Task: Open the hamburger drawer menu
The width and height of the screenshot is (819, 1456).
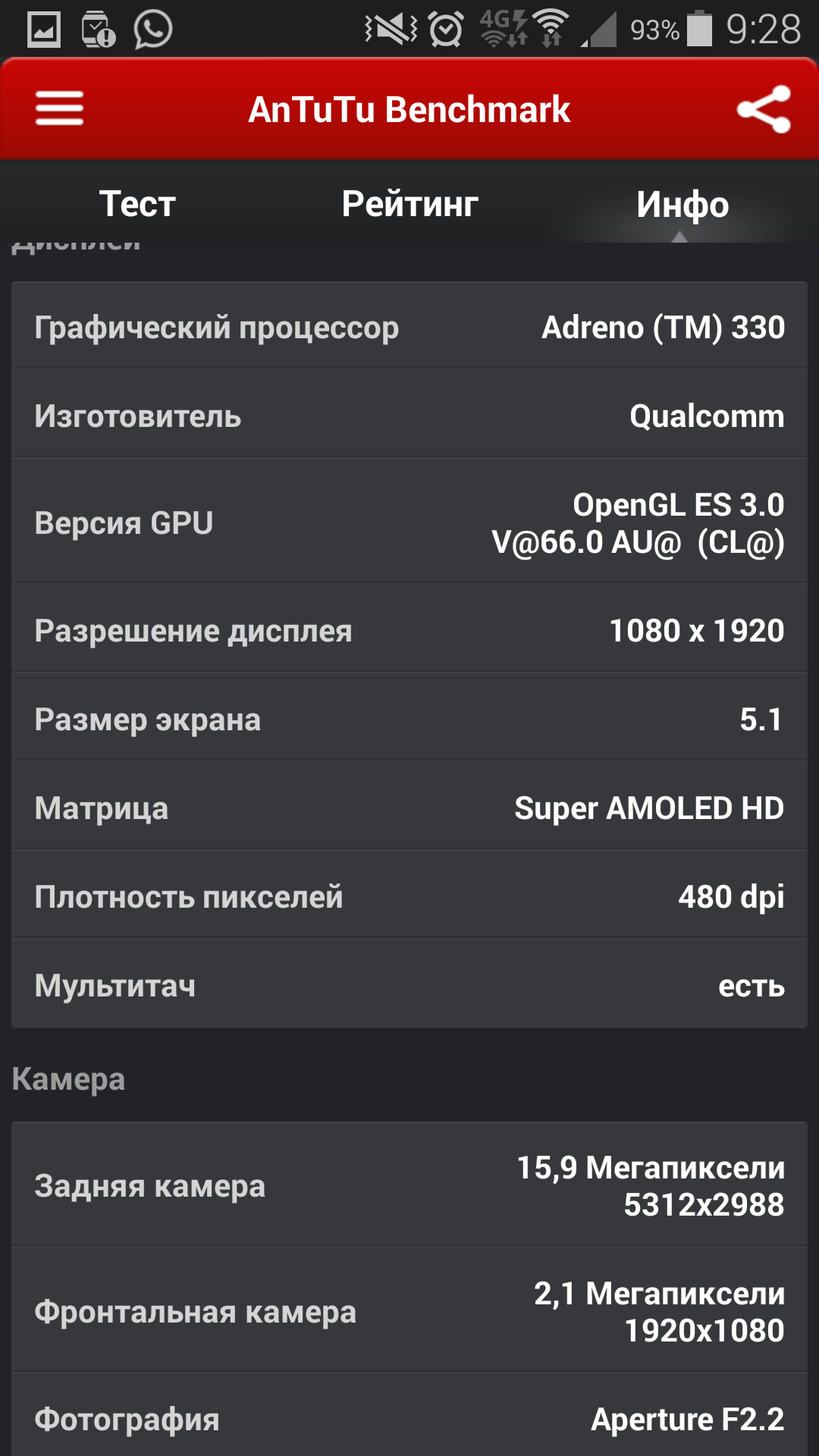Action: pyautogui.click(x=59, y=108)
